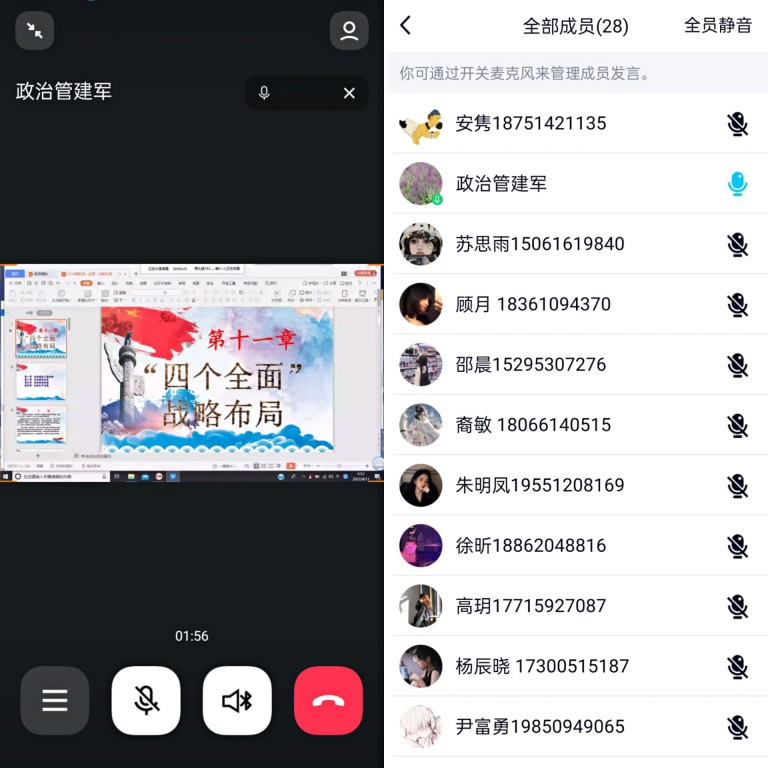Toggle your own microphone

click(146, 701)
